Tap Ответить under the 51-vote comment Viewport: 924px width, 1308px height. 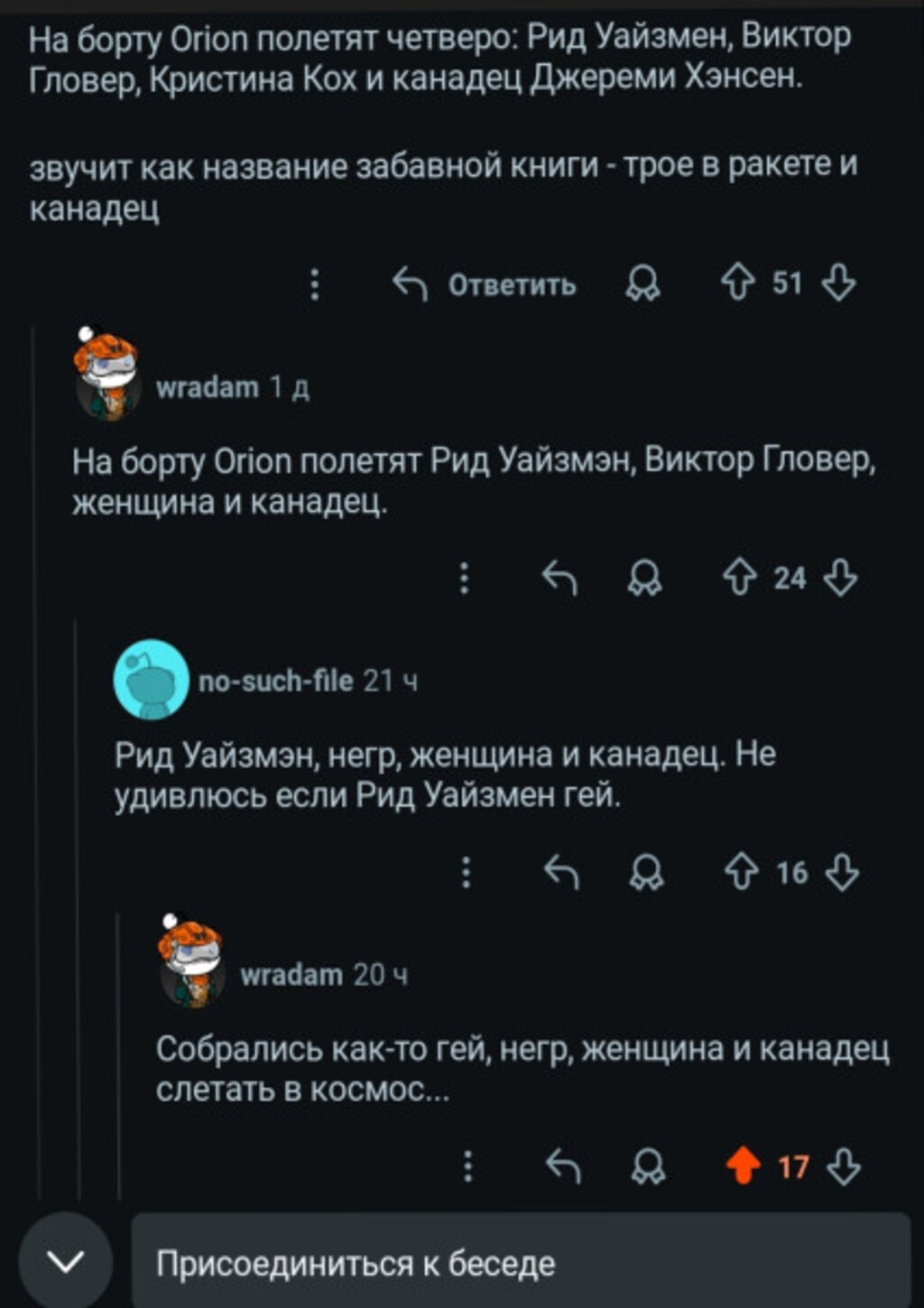pyautogui.click(x=485, y=284)
